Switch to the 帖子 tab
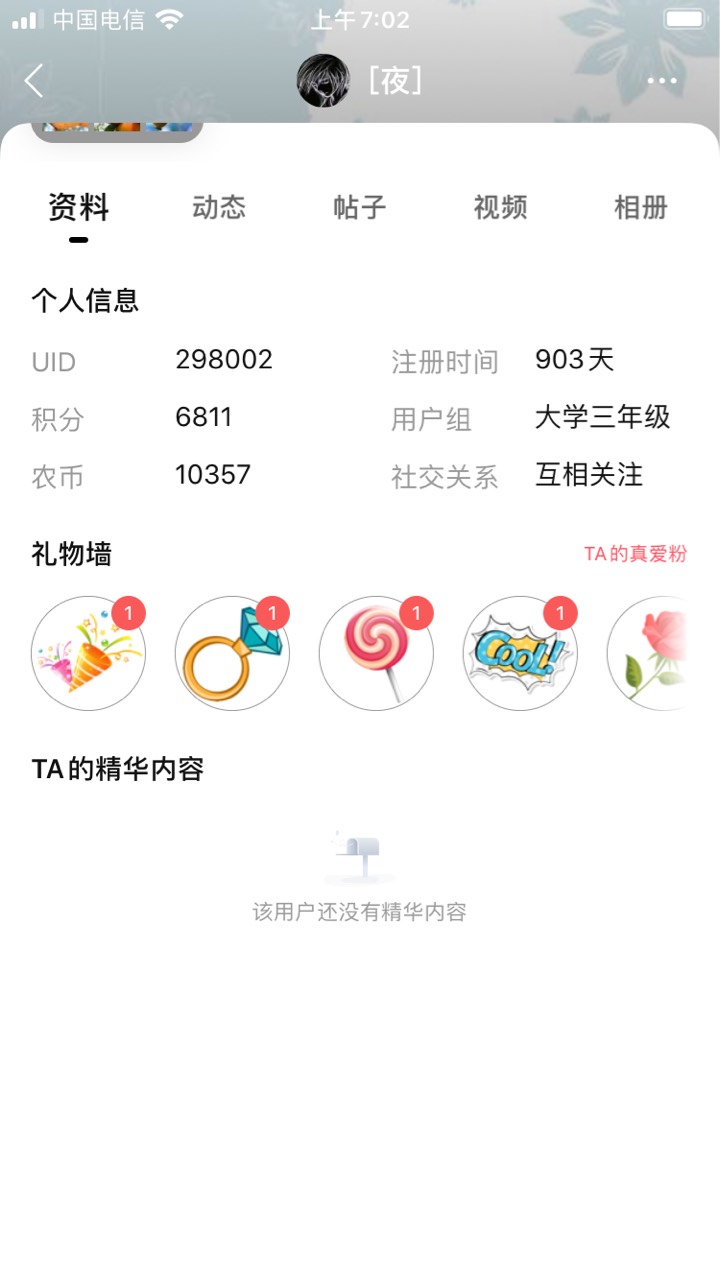Image resolution: width=720 pixels, height=1280 pixels. [x=360, y=207]
